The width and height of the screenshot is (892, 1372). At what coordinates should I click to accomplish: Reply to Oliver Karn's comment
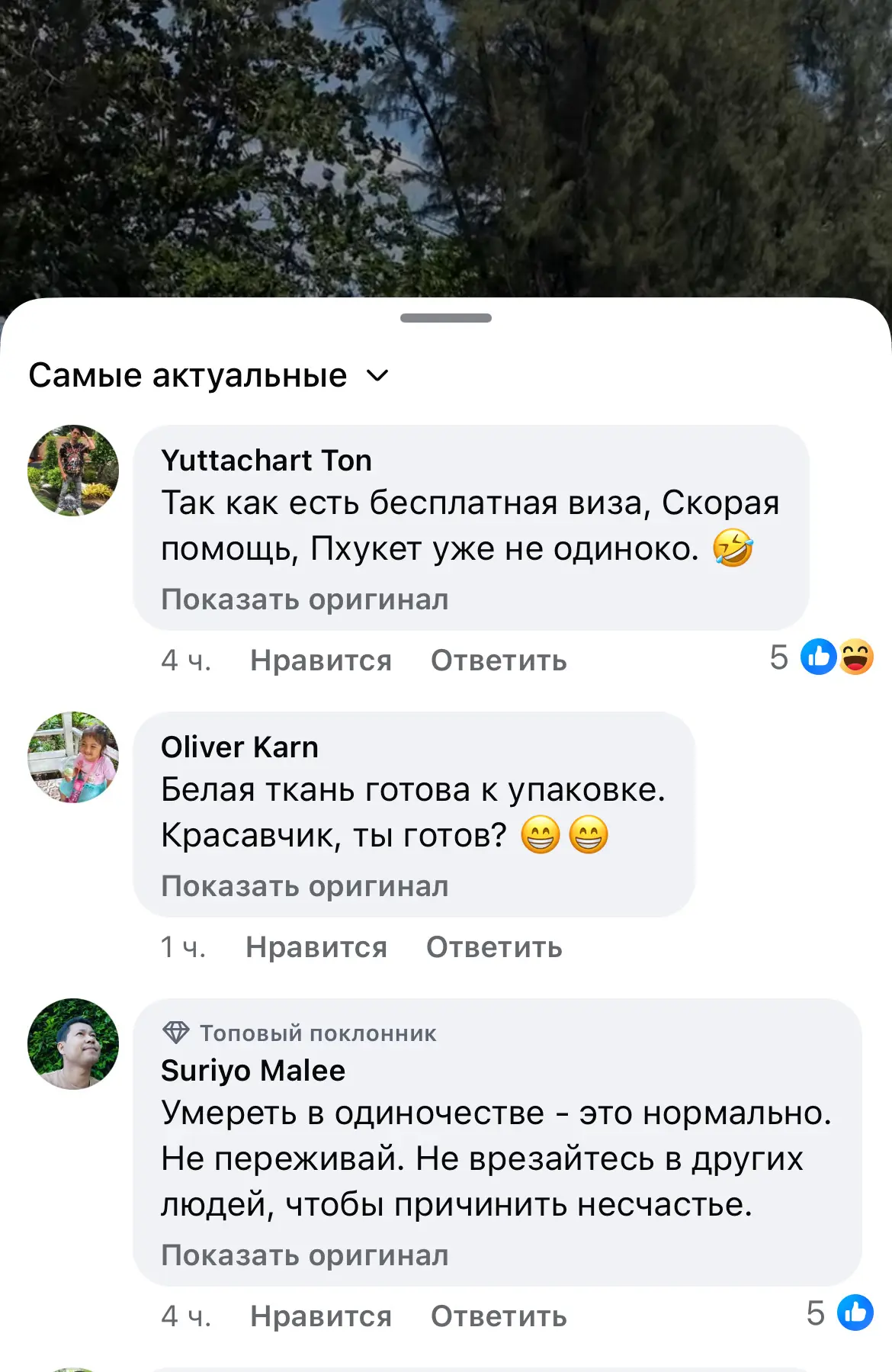pos(494,947)
